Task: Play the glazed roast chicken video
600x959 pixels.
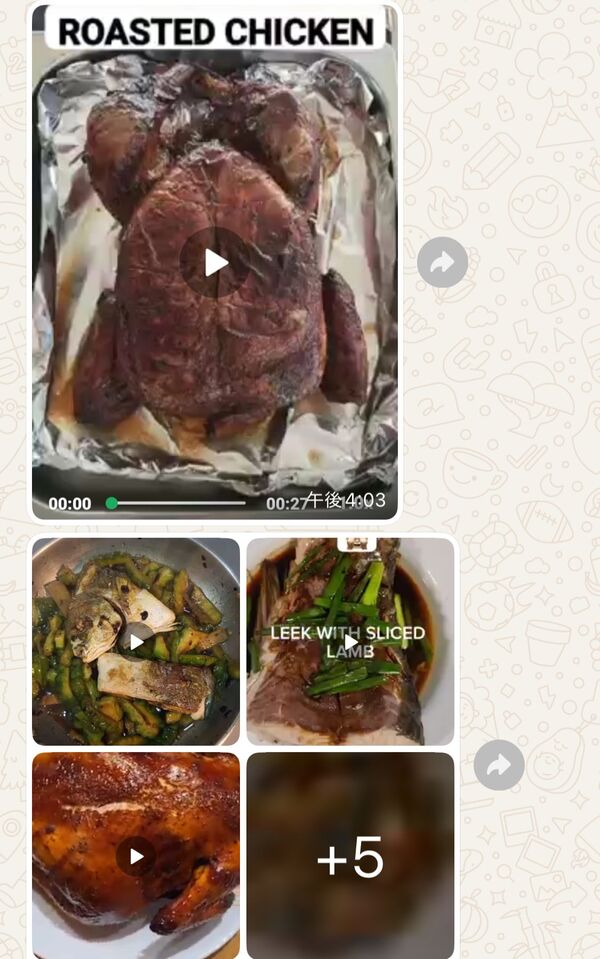Action: (x=136, y=856)
